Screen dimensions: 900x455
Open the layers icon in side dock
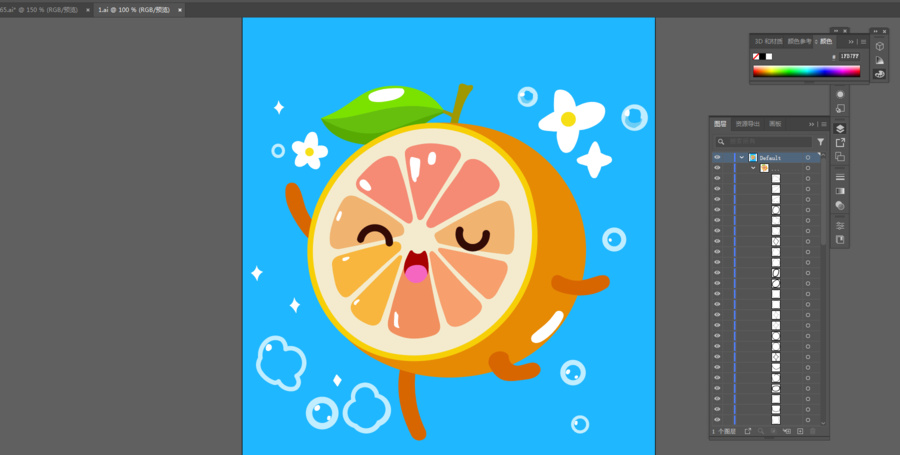[840, 128]
